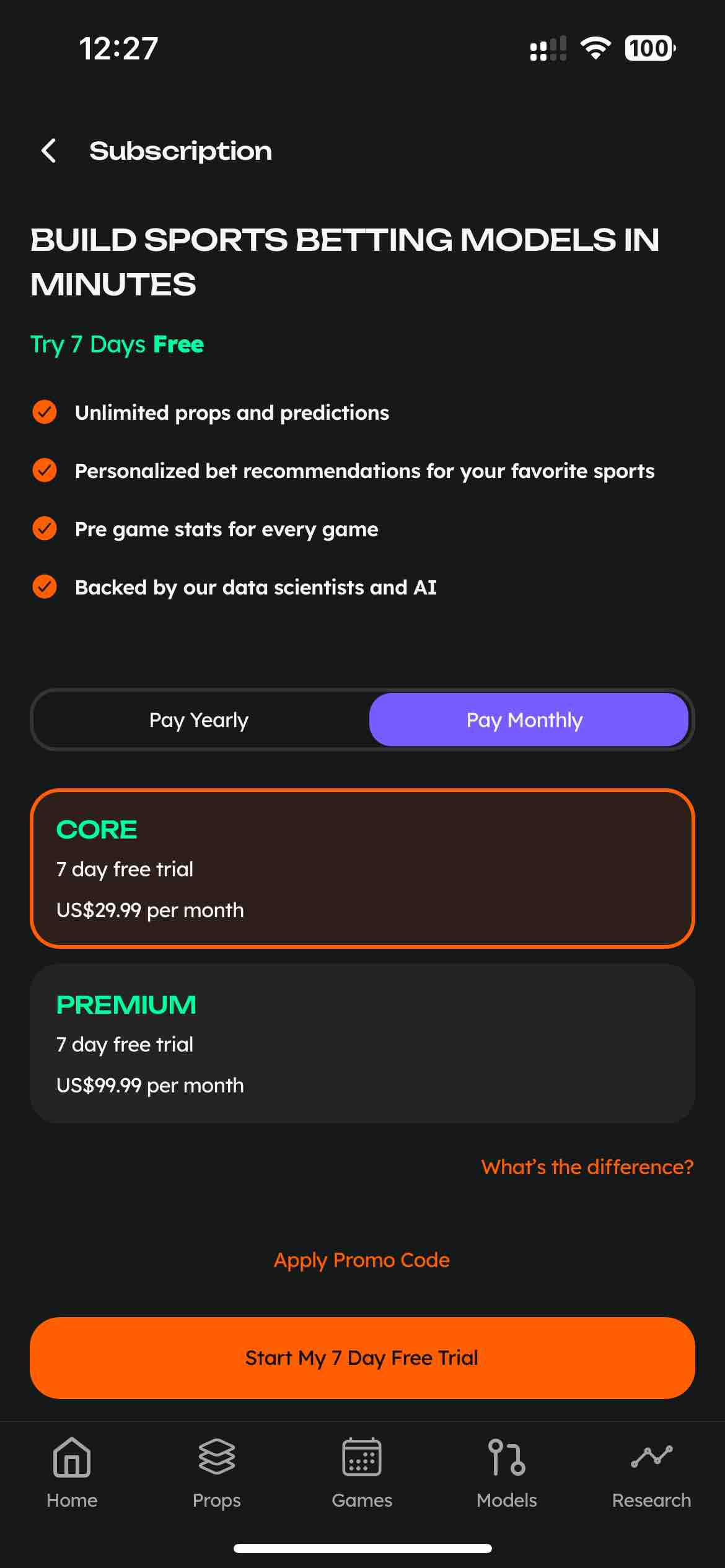Tap the checkmark next to Backed by our data scientists
The image size is (725, 1568).
click(44, 587)
